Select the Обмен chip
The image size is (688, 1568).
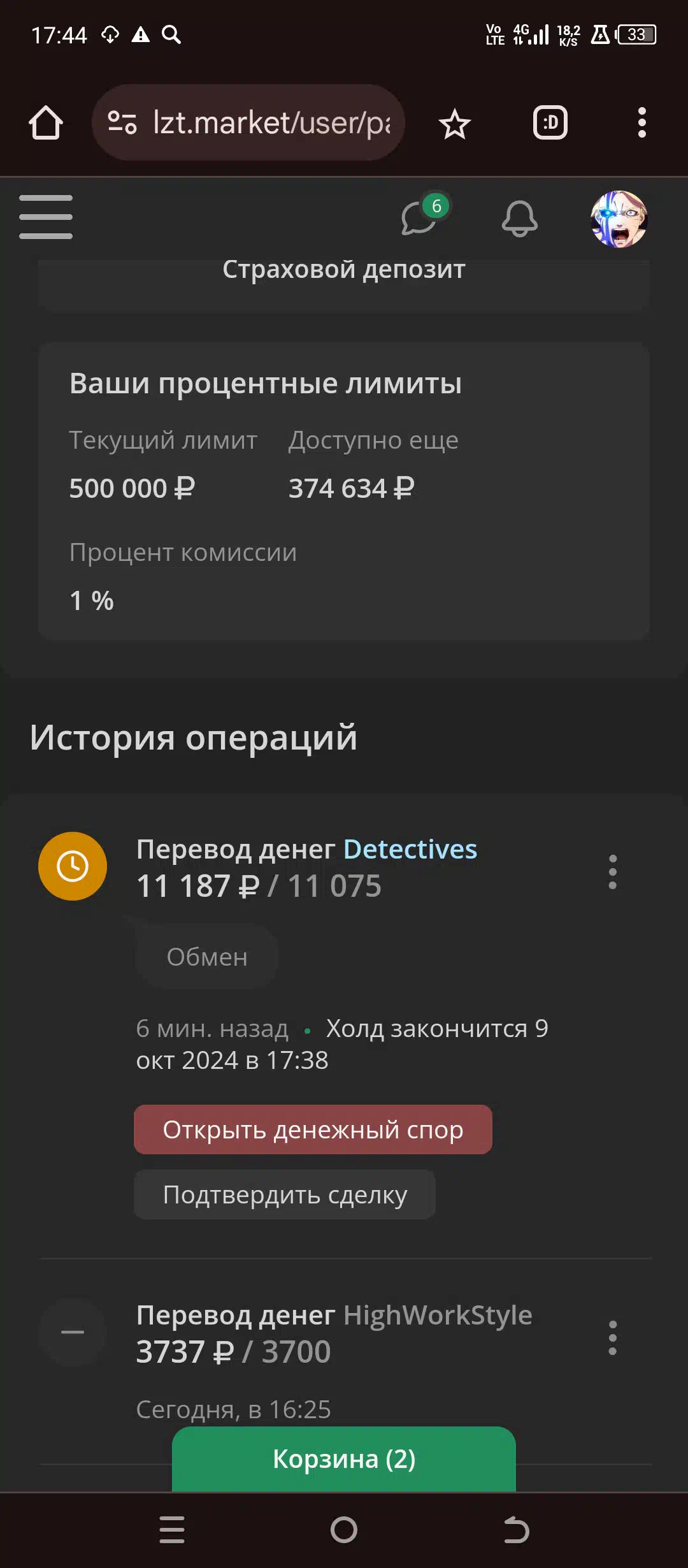[207, 957]
